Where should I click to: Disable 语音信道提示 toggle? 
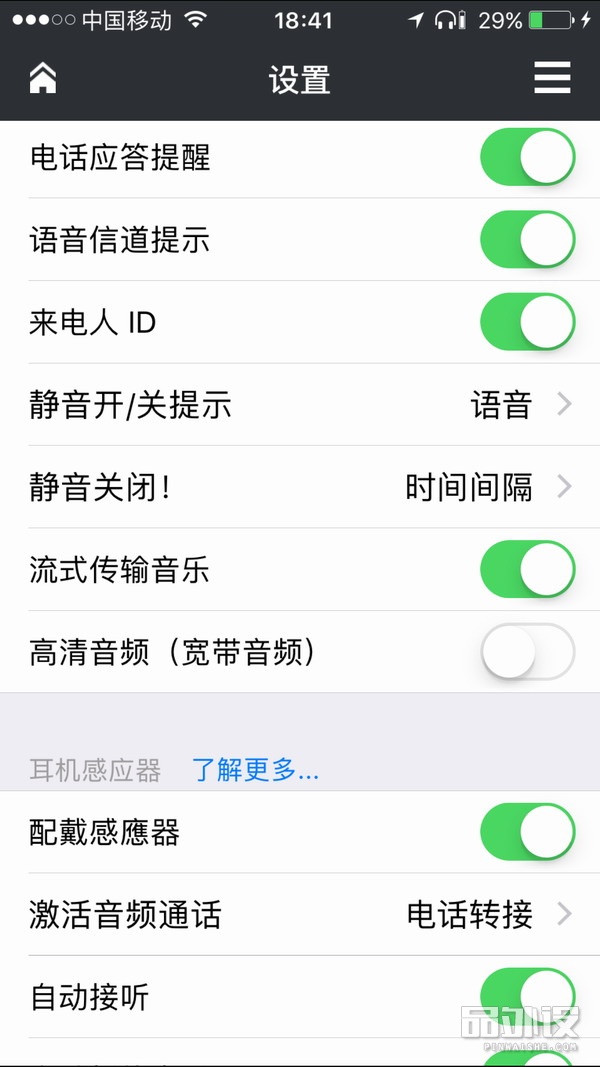(527, 240)
